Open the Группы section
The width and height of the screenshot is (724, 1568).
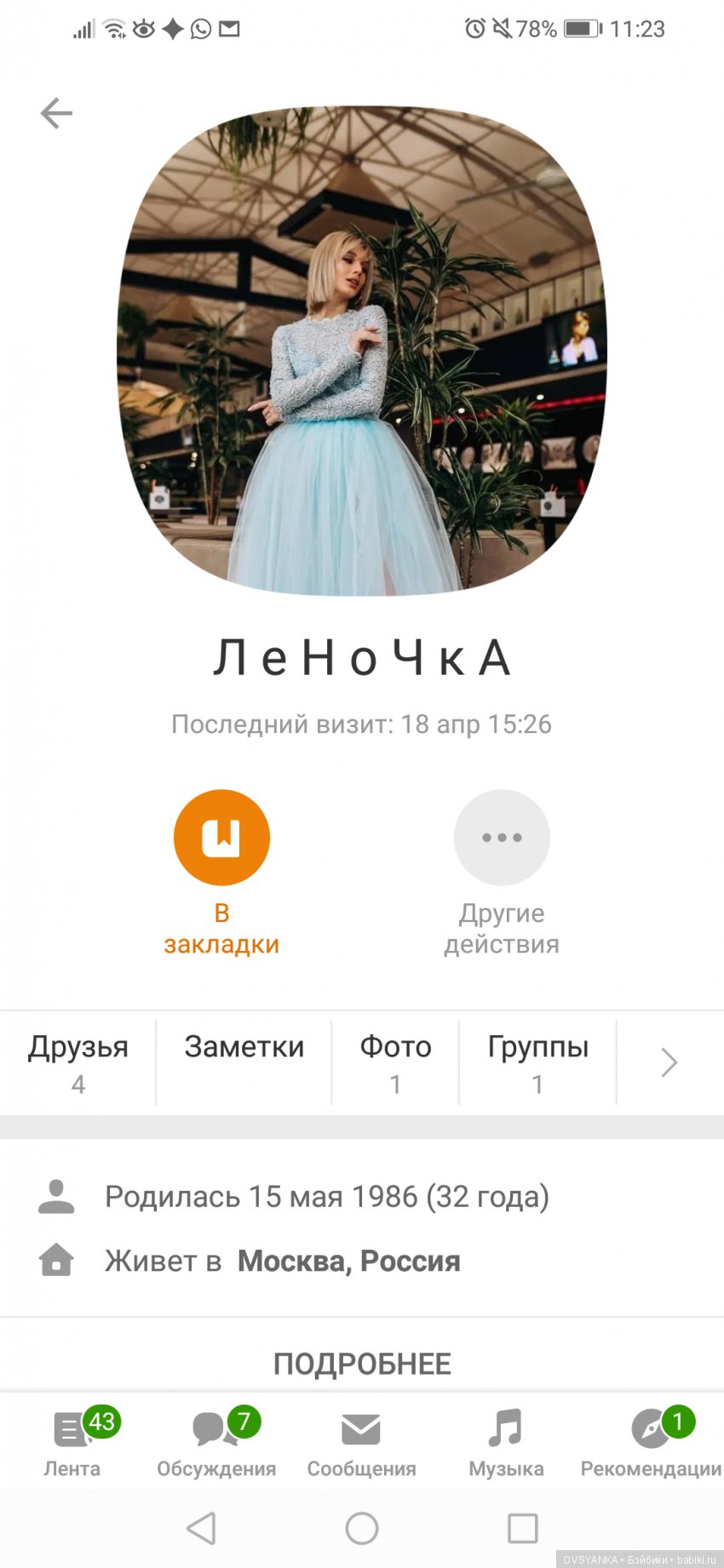point(537,1062)
